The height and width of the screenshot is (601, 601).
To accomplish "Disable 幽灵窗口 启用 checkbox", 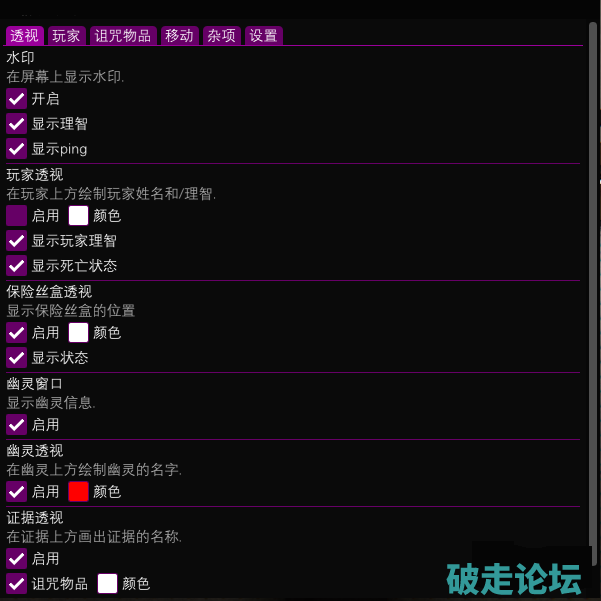I will coord(17,424).
